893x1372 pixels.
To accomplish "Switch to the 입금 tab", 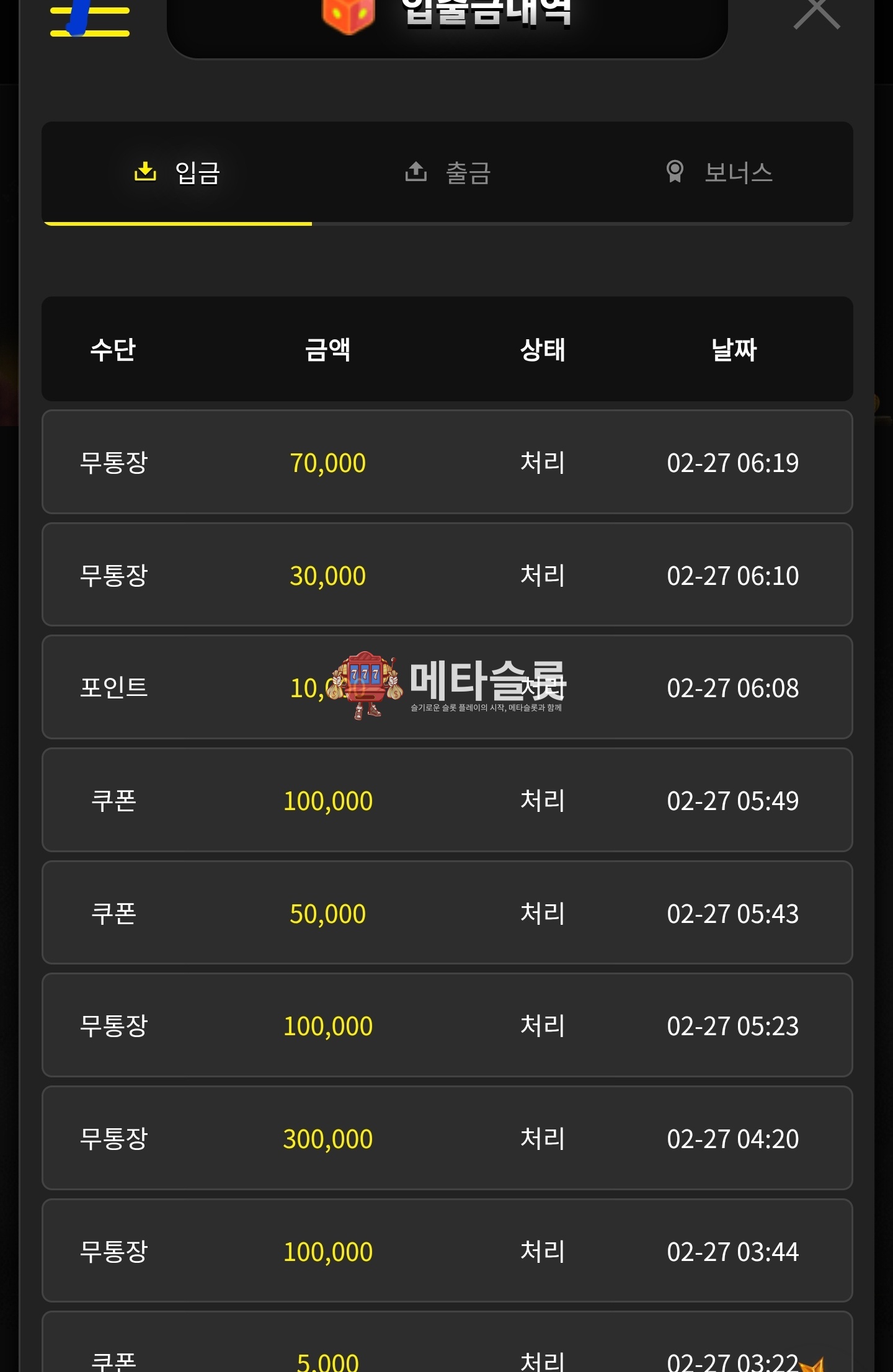I will (178, 172).
